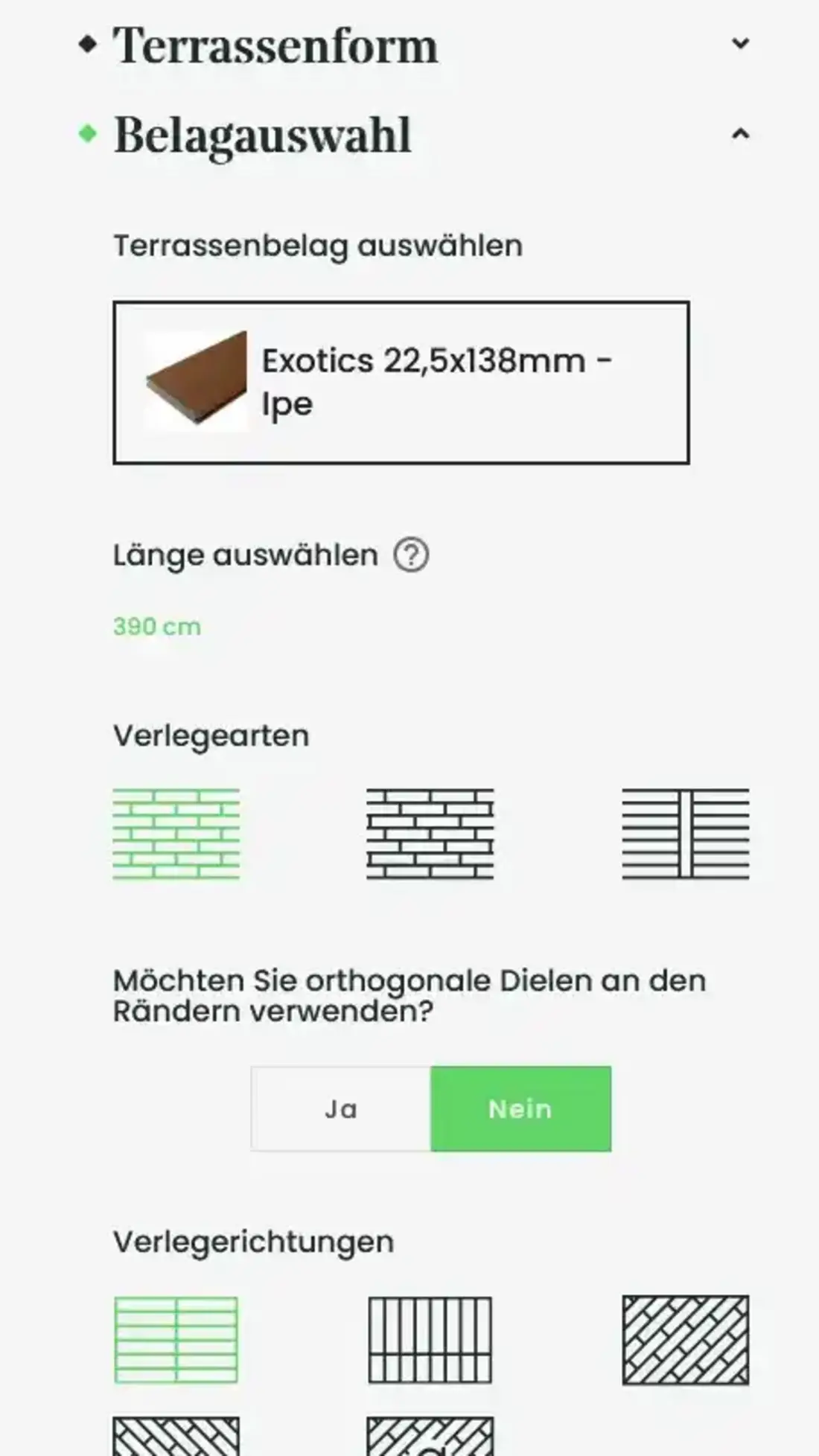Image resolution: width=819 pixels, height=1456 pixels.
Task: Show help for Länge auswählen
Action: click(x=411, y=555)
